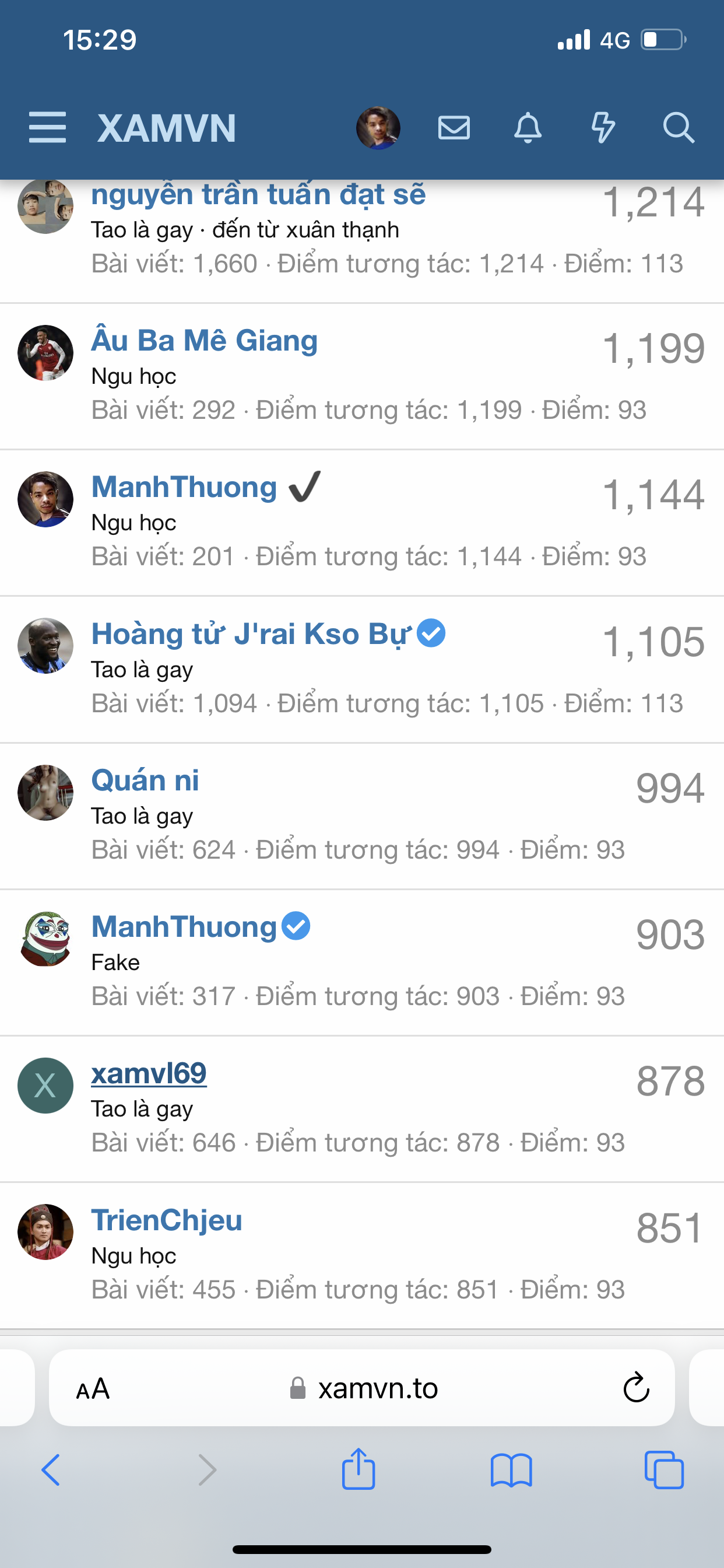The height and width of the screenshot is (1568, 724).
Task: Open Âu Ba Mê Giang's profile
Action: click(x=205, y=340)
